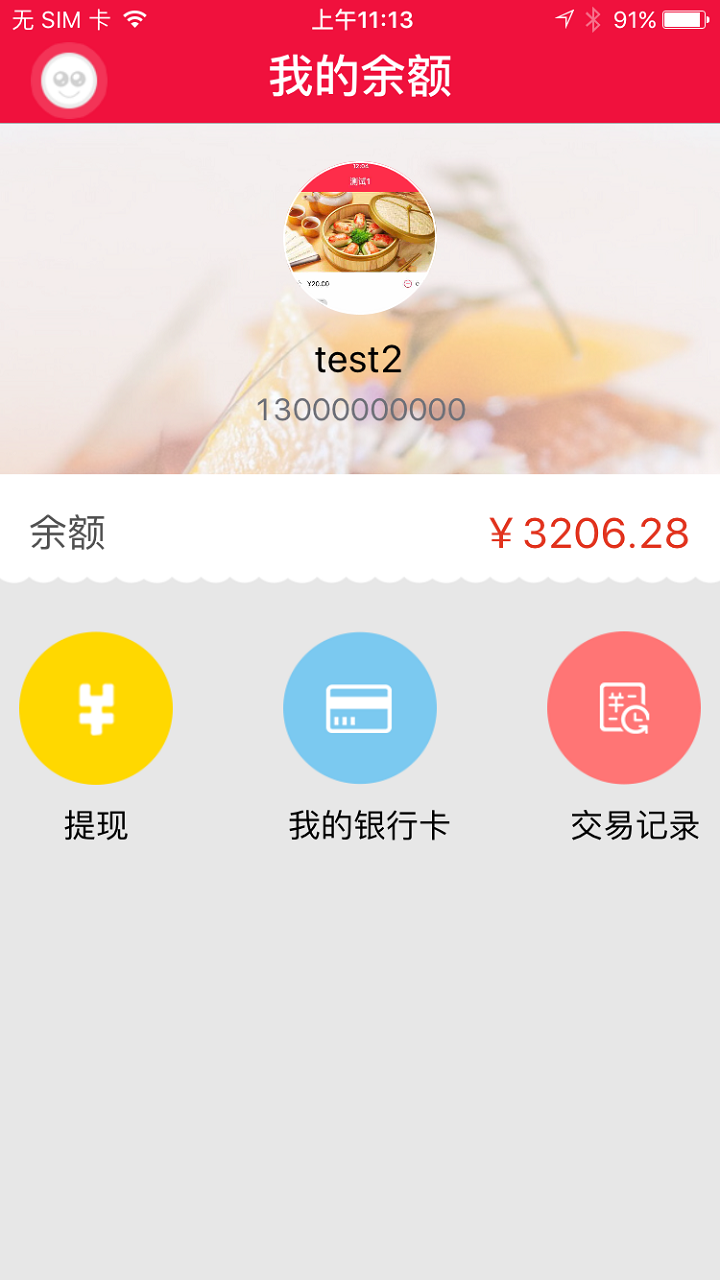Click the 提现 text label below the yellow icon
The height and width of the screenshot is (1280, 720).
pyautogui.click(x=96, y=826)
